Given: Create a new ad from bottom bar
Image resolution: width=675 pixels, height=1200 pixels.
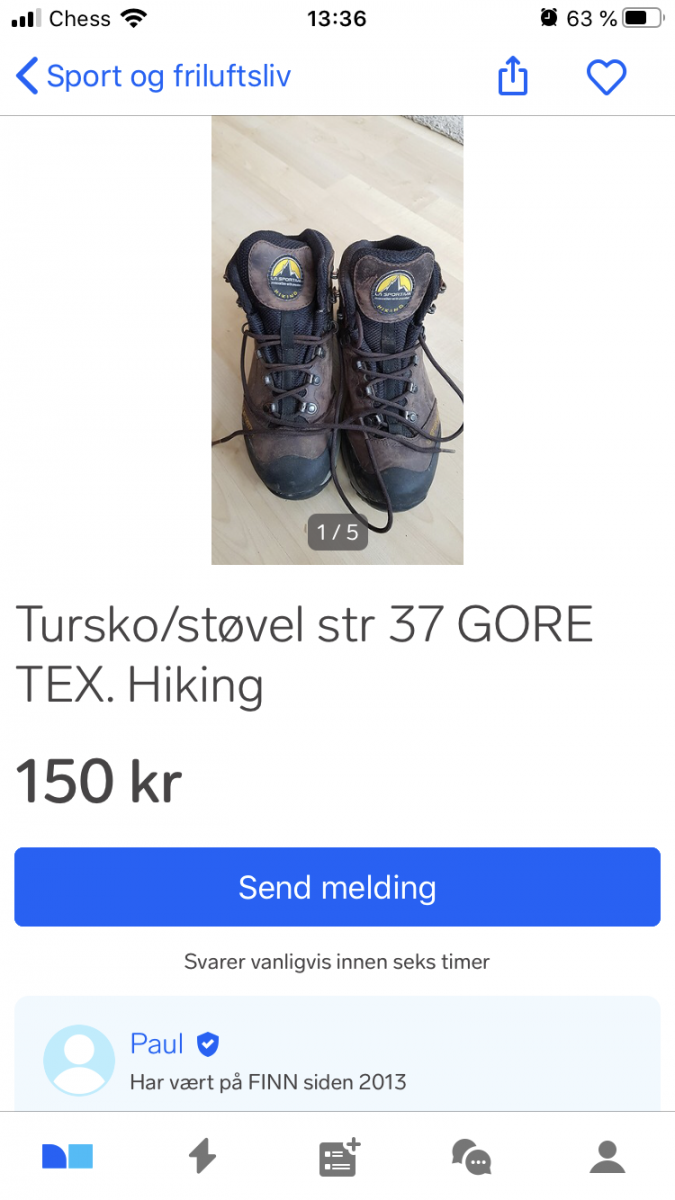Looking at the screenshot, I should [x=338, y=1157].
